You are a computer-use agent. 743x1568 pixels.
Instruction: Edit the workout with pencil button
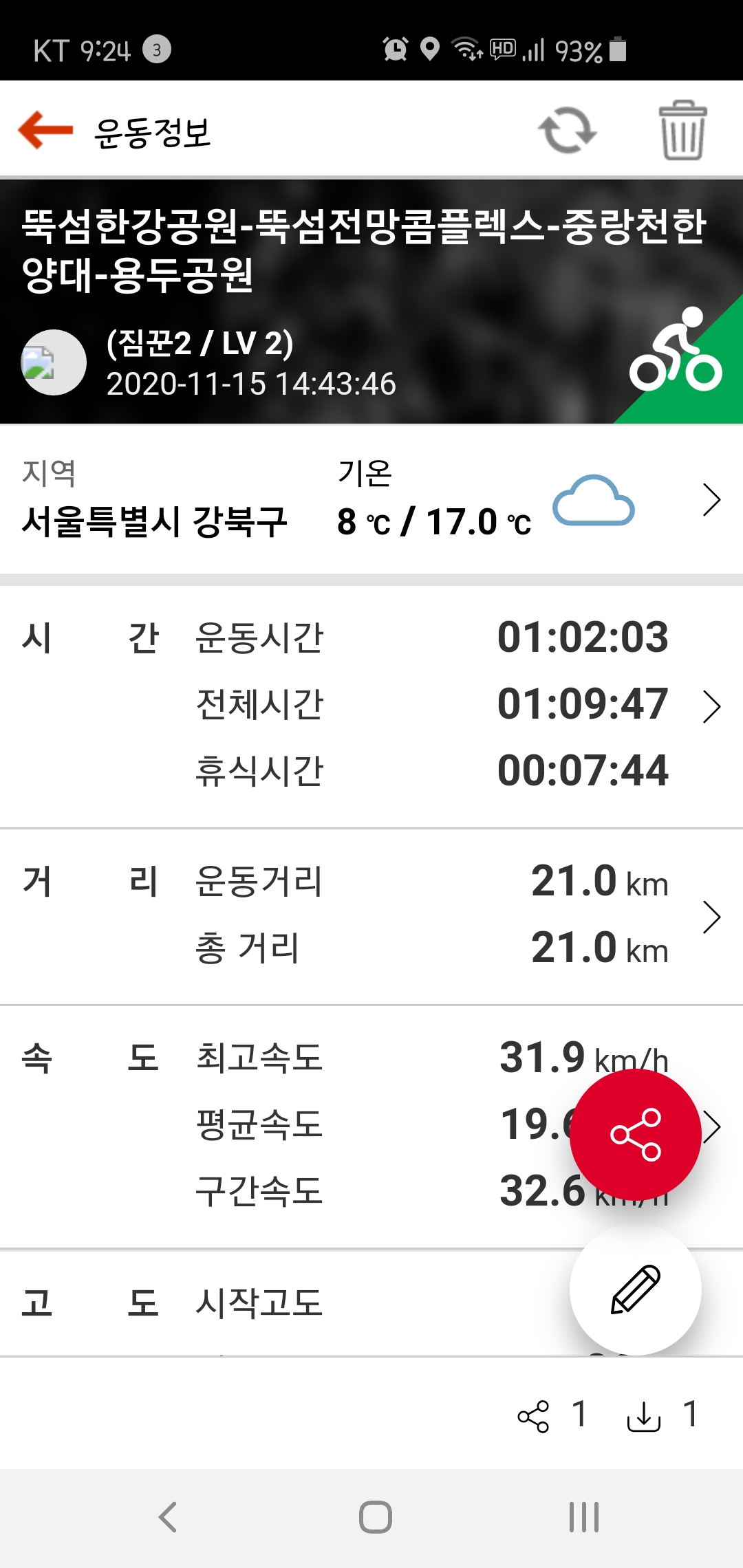click(x=635, y=1290)
